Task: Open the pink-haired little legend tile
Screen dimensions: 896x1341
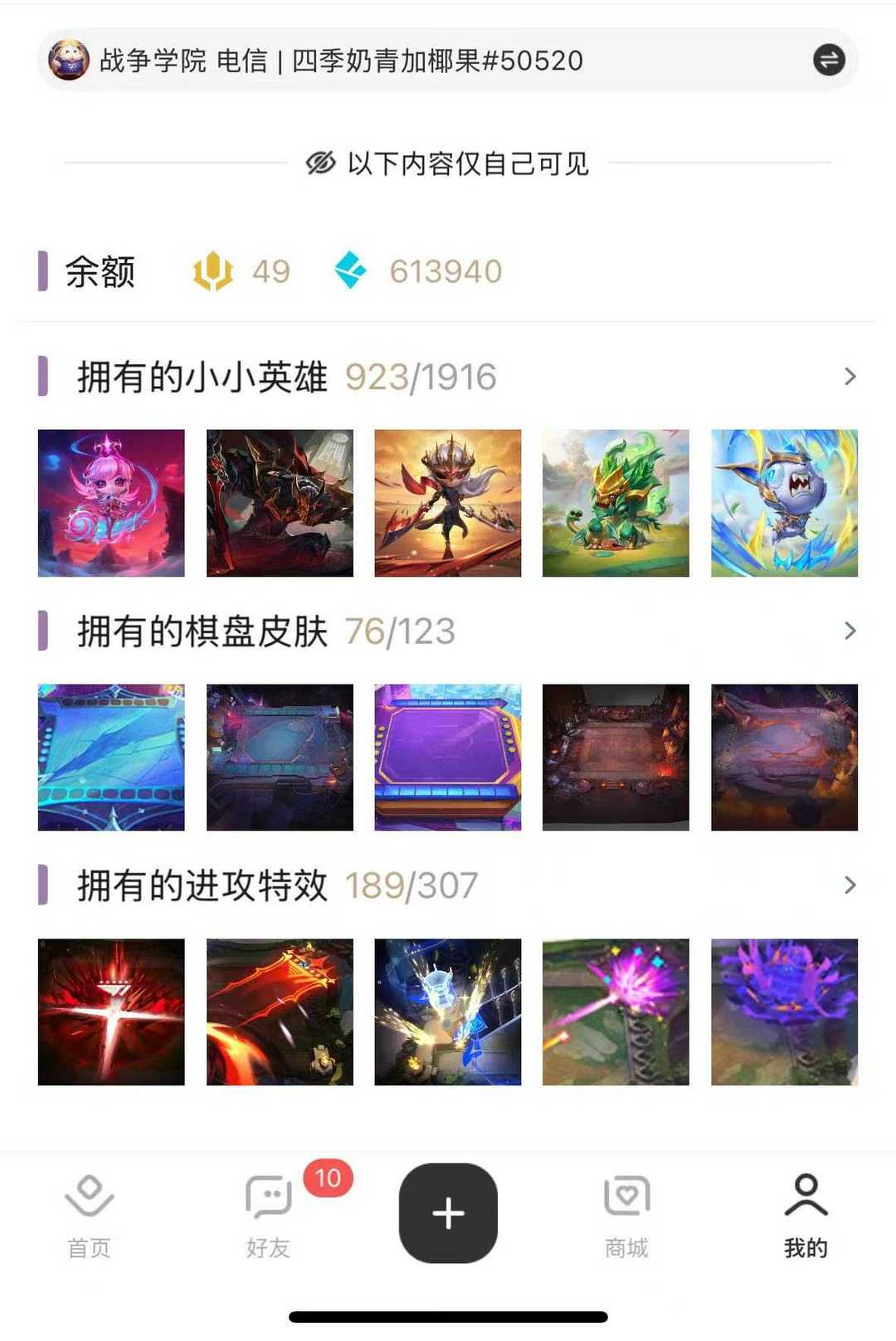Action: [111, 503]
